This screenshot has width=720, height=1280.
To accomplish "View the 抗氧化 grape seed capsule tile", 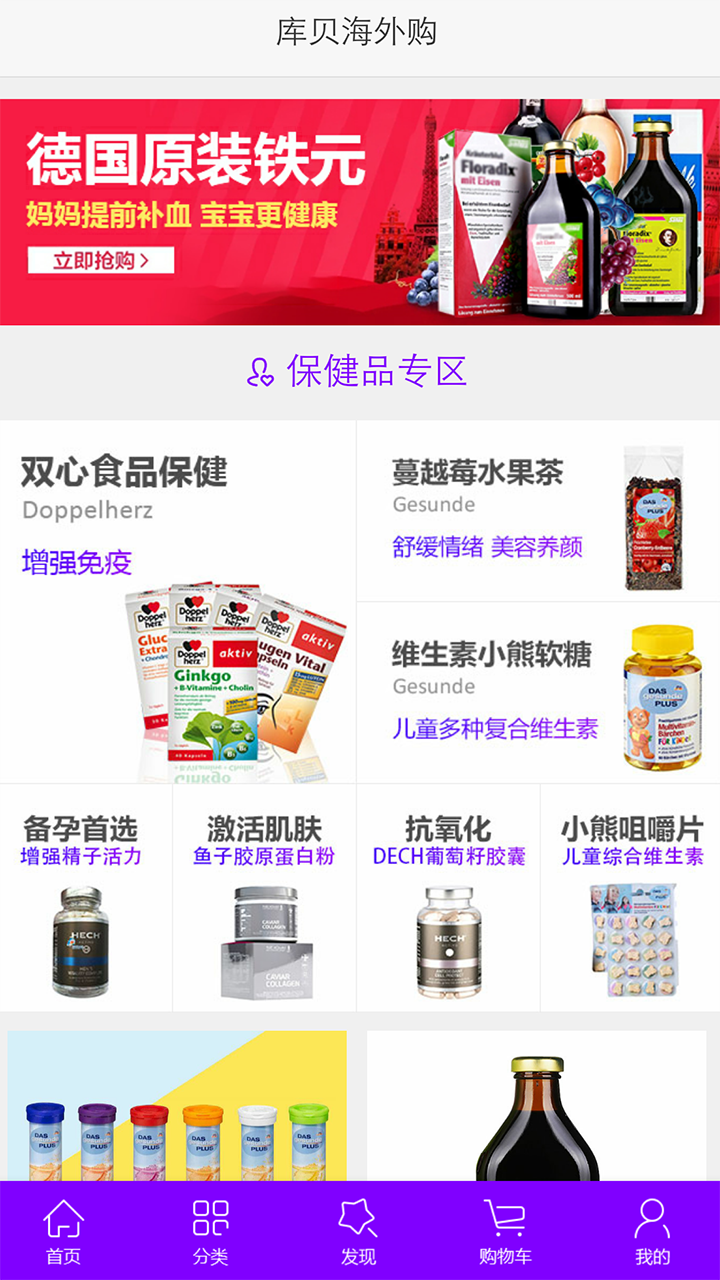I will (449, 897).
